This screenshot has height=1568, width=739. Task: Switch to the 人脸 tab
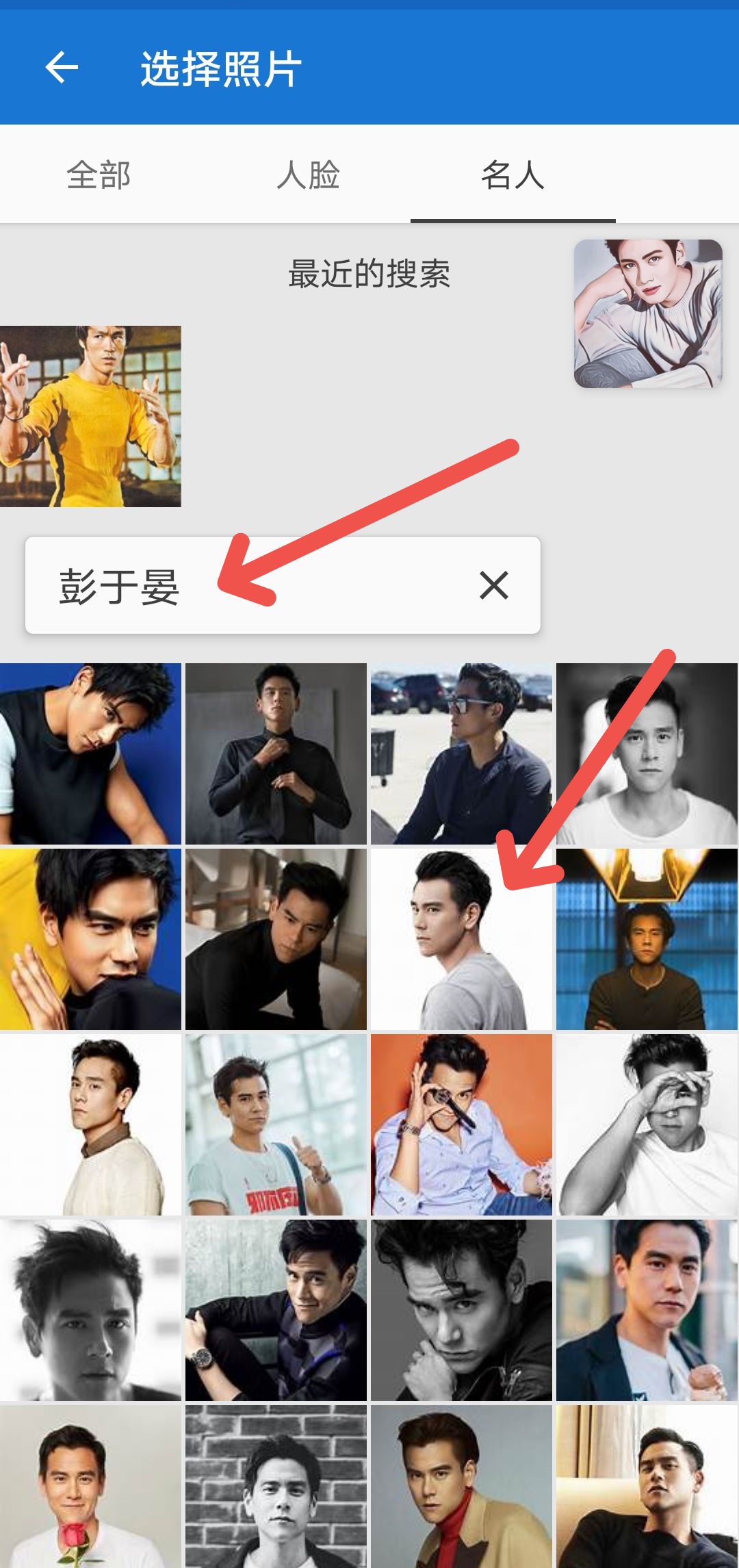click(308, 175)
